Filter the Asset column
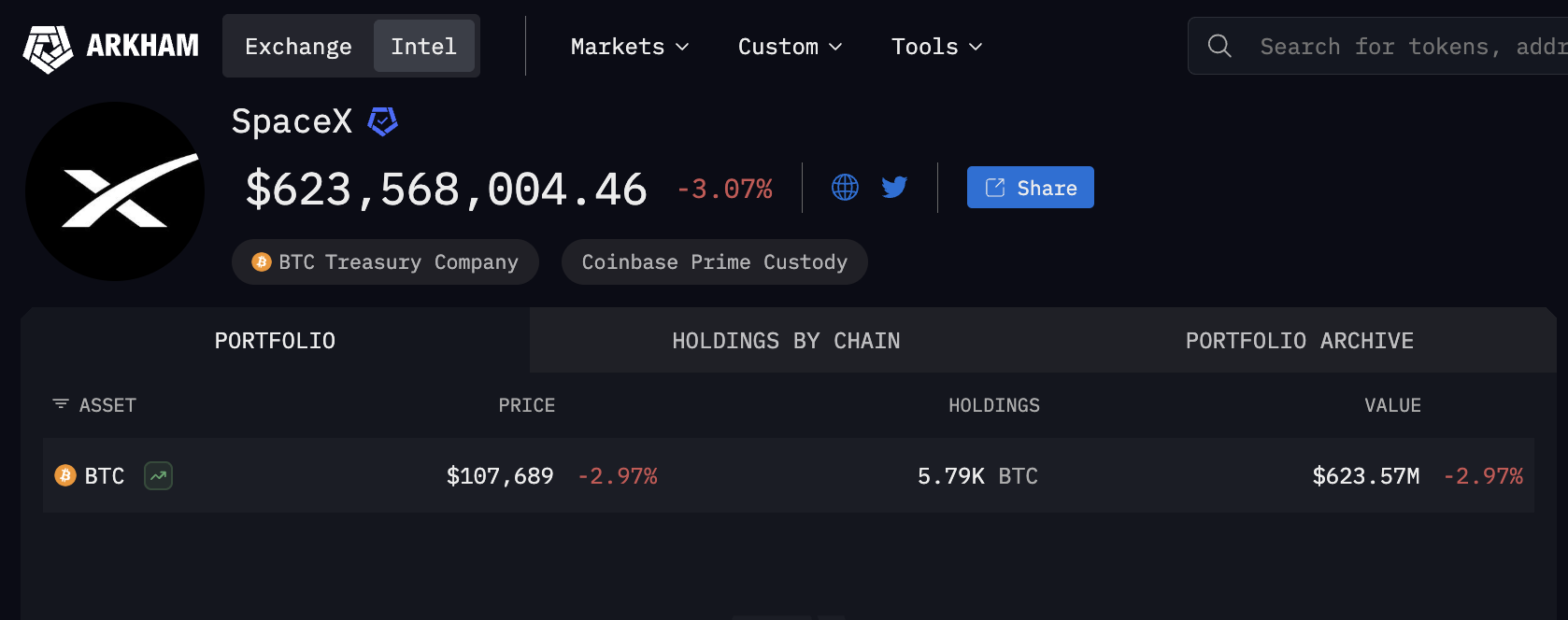The width and height of the screenshot is (1568, 620). tap(62, 404)
